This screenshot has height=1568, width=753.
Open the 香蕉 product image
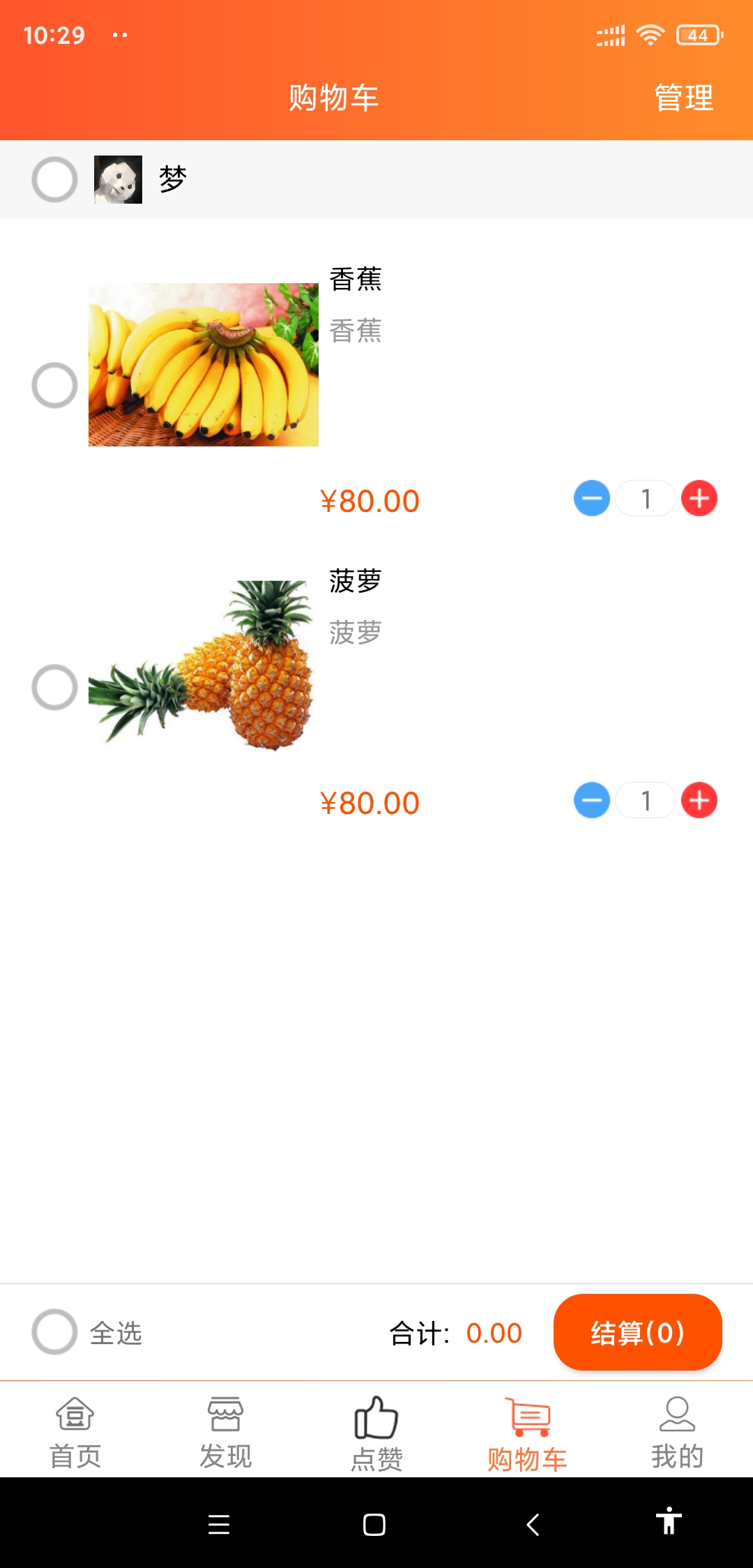[203, 364]
